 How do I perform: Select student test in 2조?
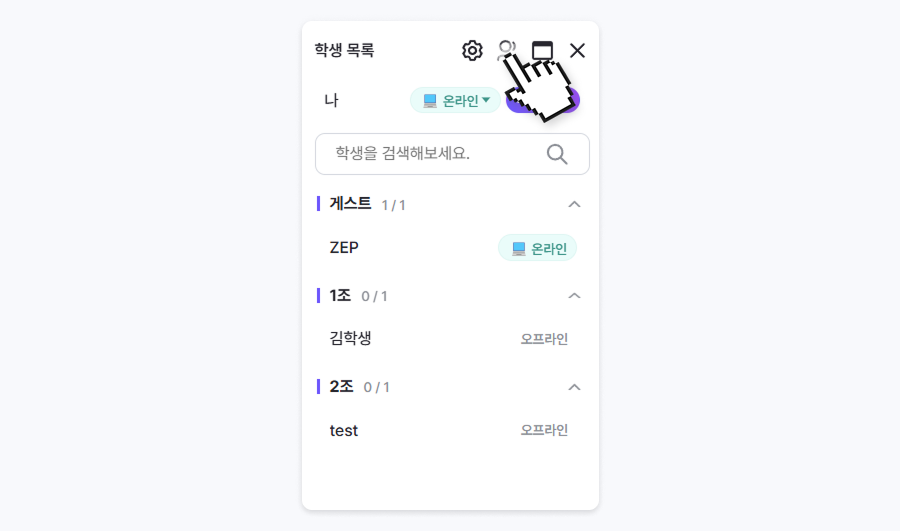344,430
